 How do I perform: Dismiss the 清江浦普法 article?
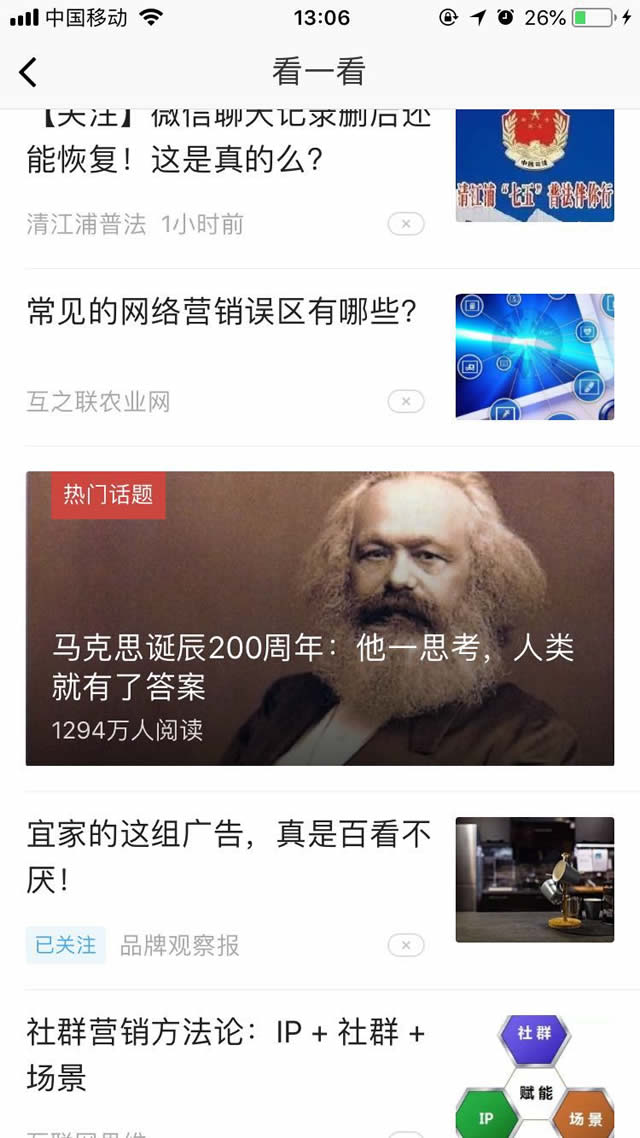tap(406, 224)
